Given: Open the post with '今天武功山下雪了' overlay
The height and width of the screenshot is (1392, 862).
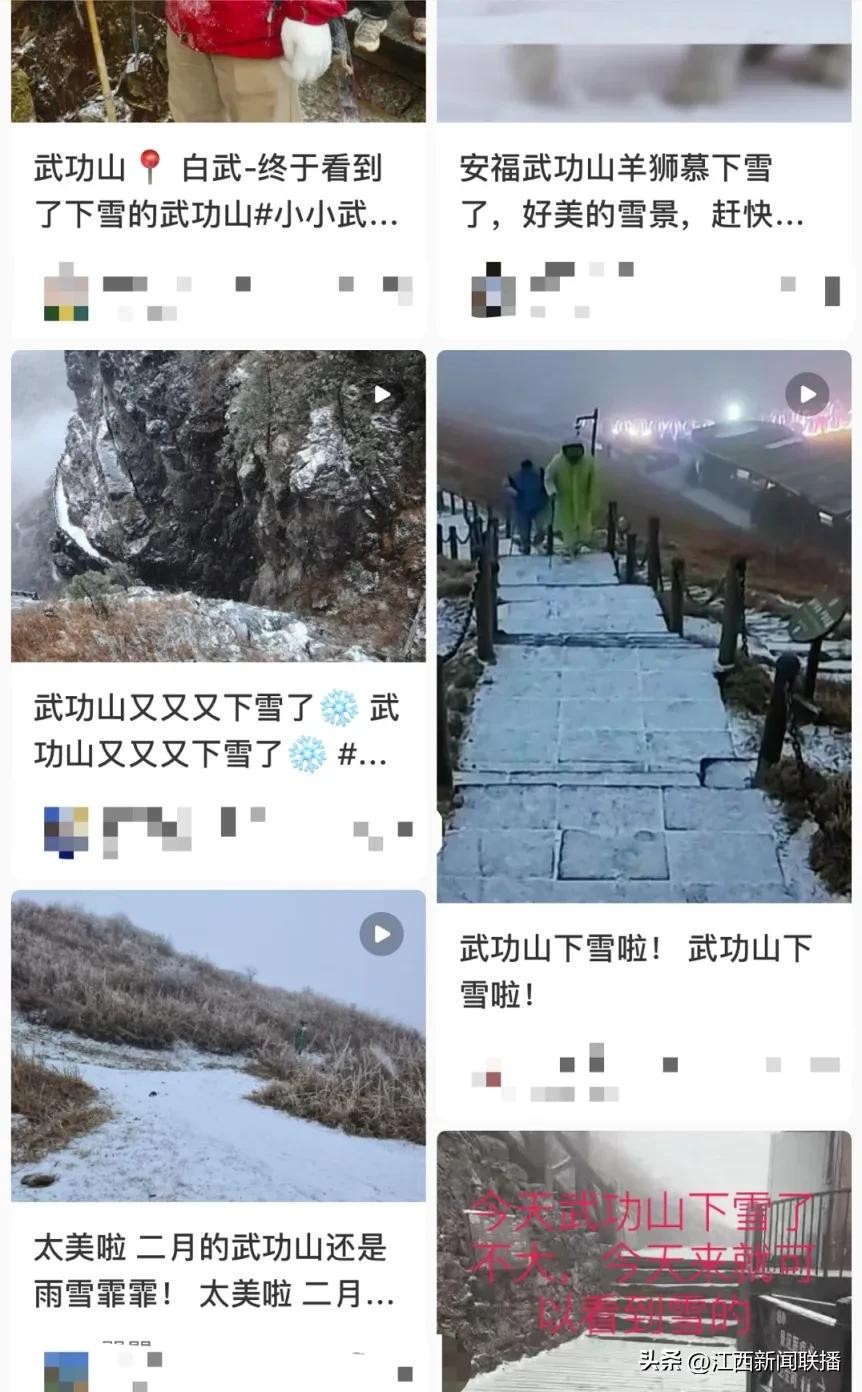Looking at the screenshot, I should pyautogui.click(x=643, y=1260).
